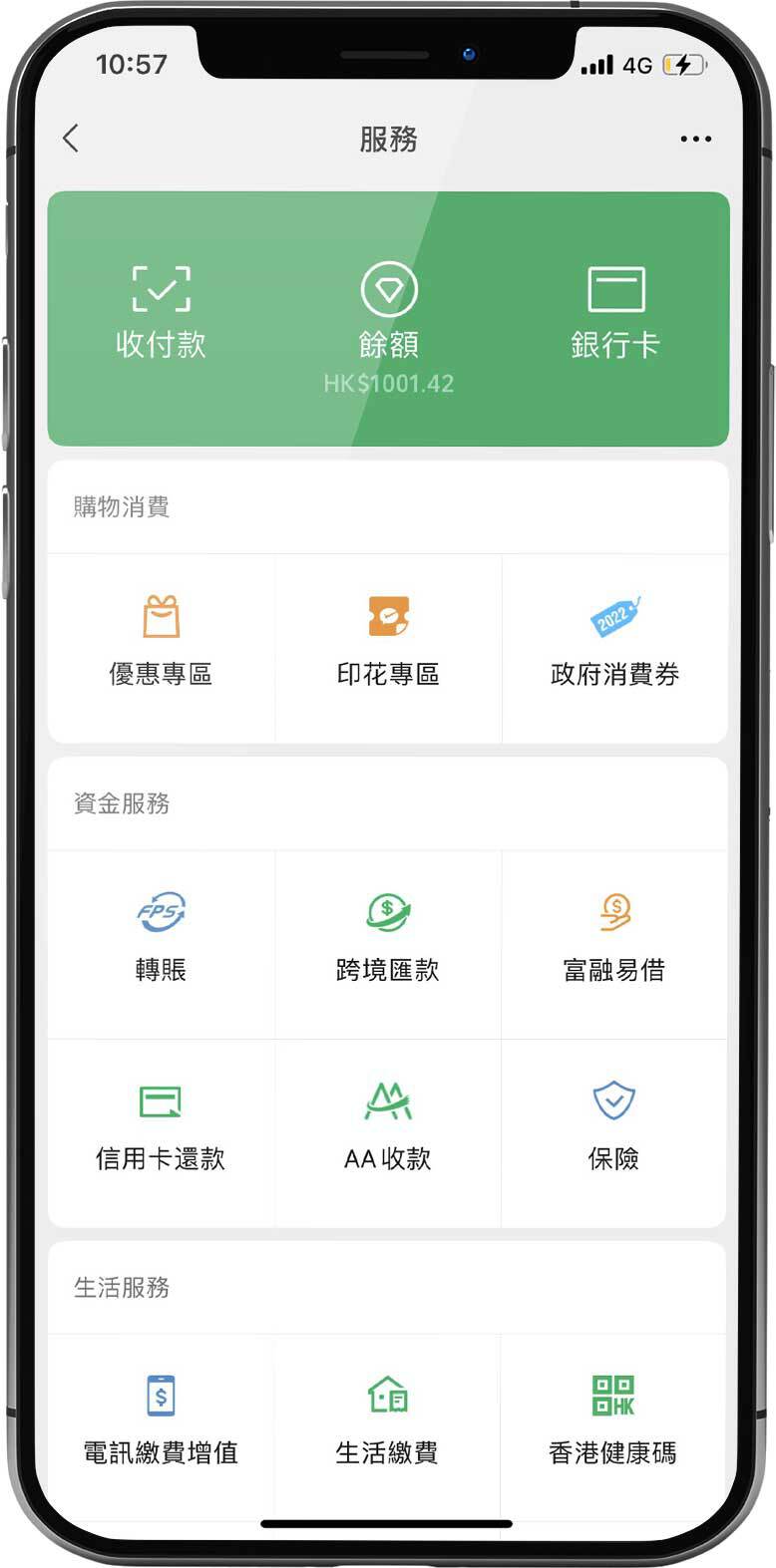Open 香港健康碼
Image resolution: width=776 pixels, height=1568 pixels.
(614, 1425)
